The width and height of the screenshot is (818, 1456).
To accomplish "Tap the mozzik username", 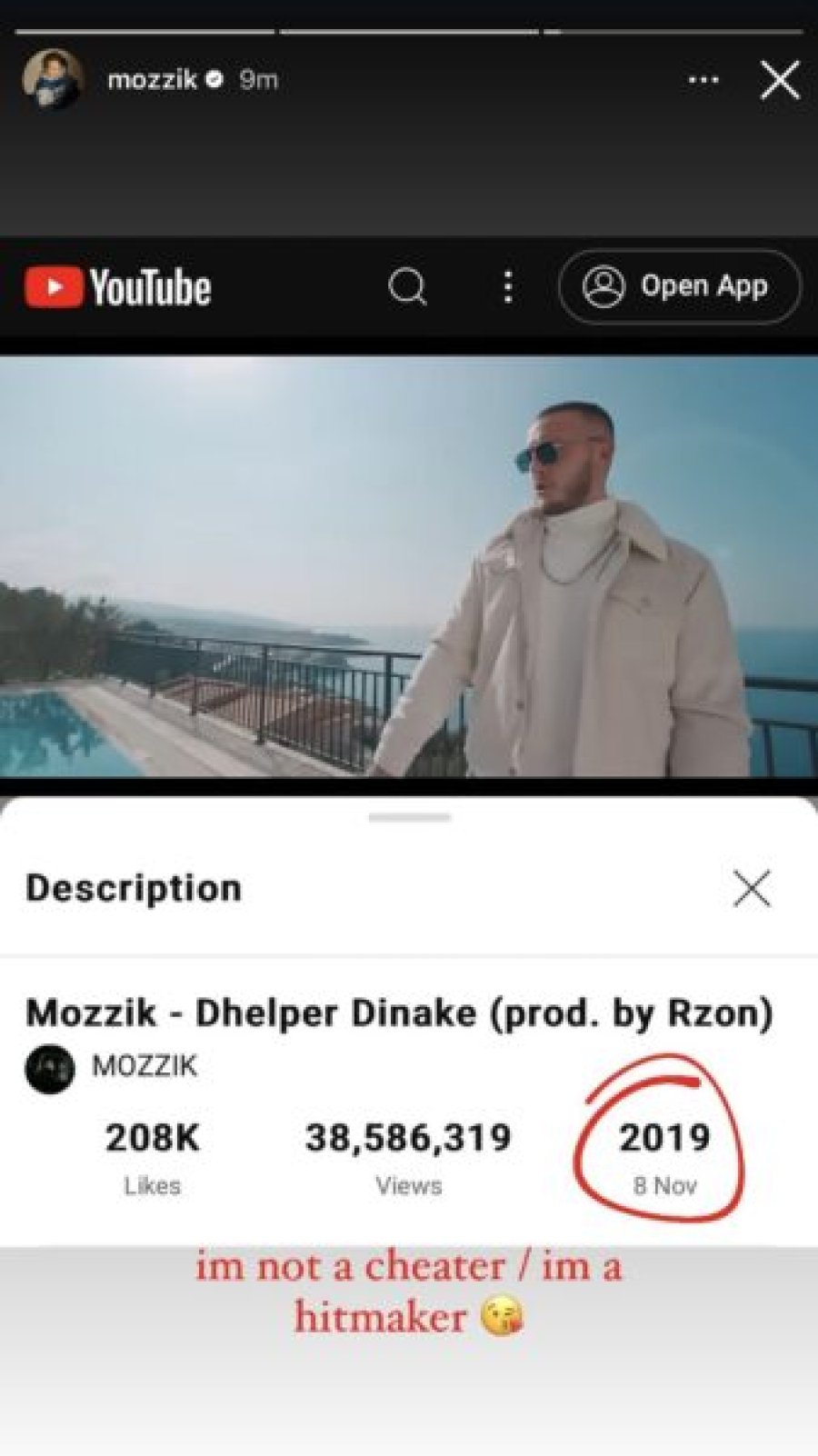I will [152, 80].
